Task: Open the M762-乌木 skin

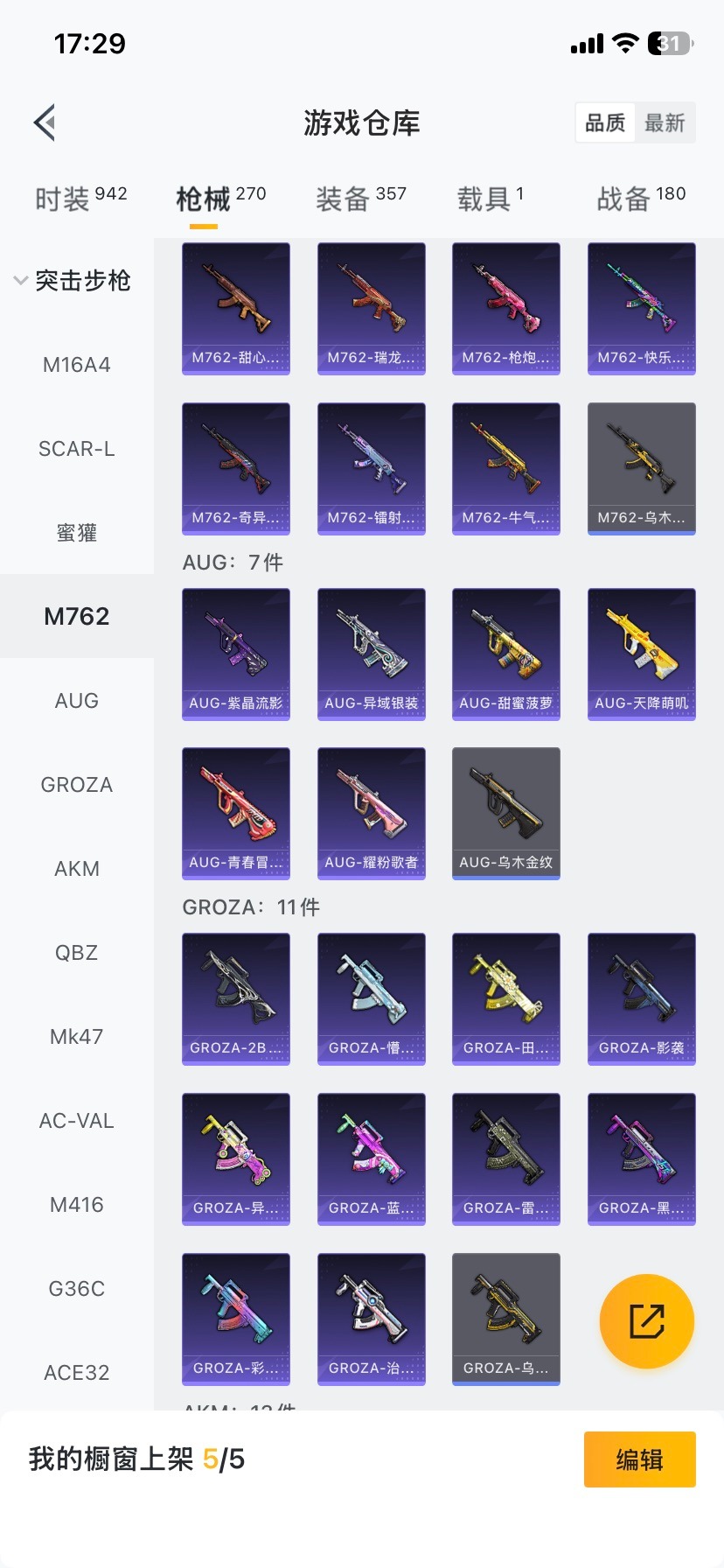Action: pos(642,468)
